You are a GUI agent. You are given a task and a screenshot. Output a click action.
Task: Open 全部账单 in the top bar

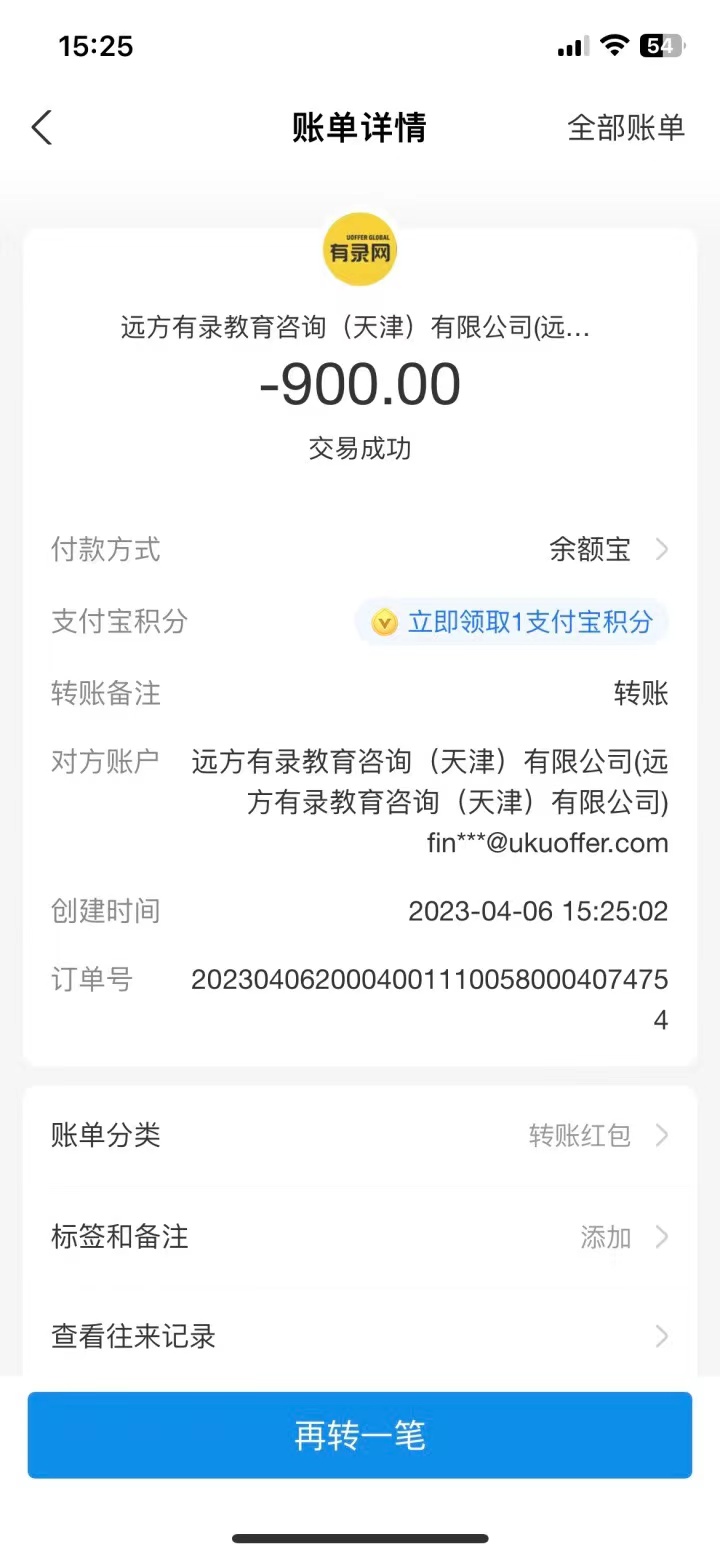coord(625,128)
